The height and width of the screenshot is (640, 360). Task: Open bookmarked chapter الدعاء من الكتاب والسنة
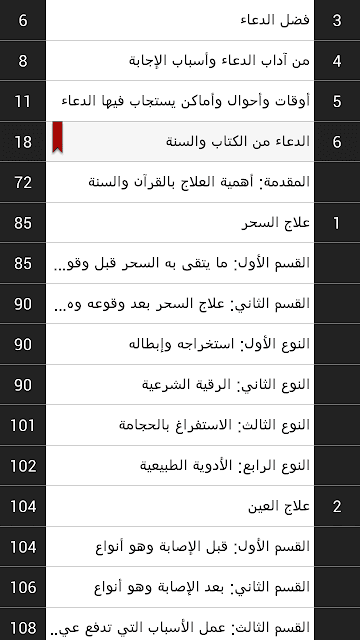tap(180, 142)
